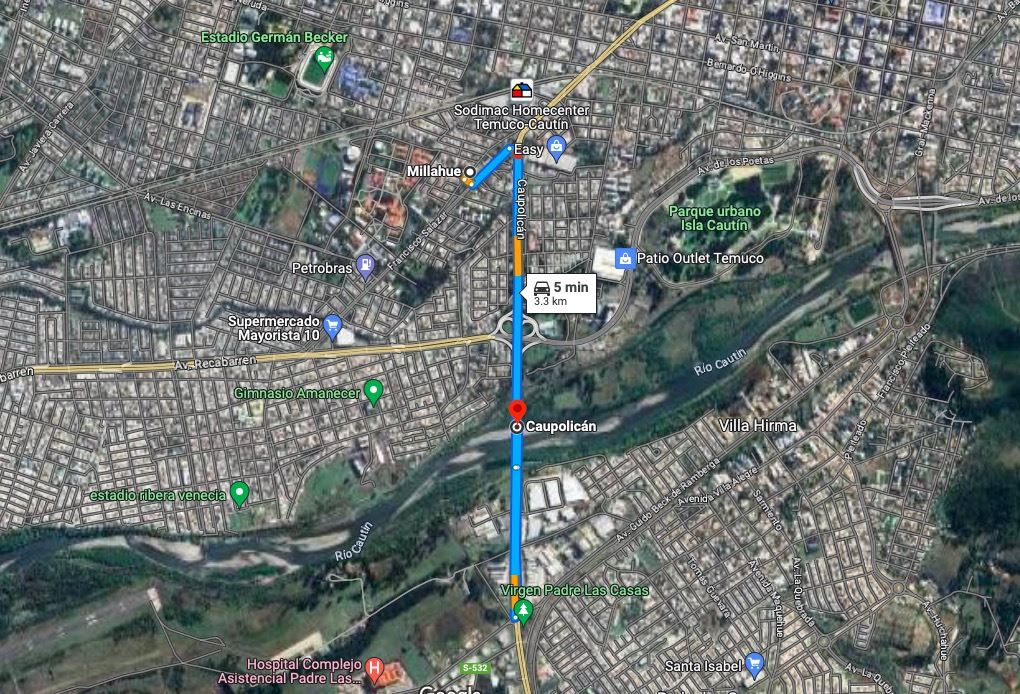This screenshot has height=694, width=1020.
Task: Open estadio ribera venecia place pin
Action: pos(239,493)
